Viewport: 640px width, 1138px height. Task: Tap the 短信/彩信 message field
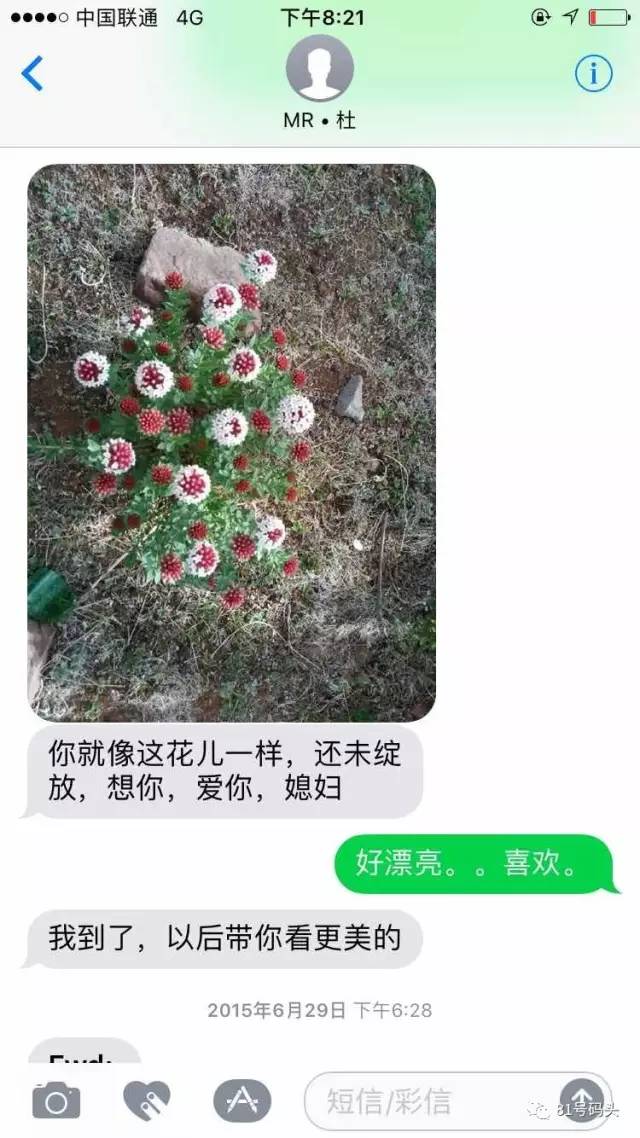click(430, 1101)
